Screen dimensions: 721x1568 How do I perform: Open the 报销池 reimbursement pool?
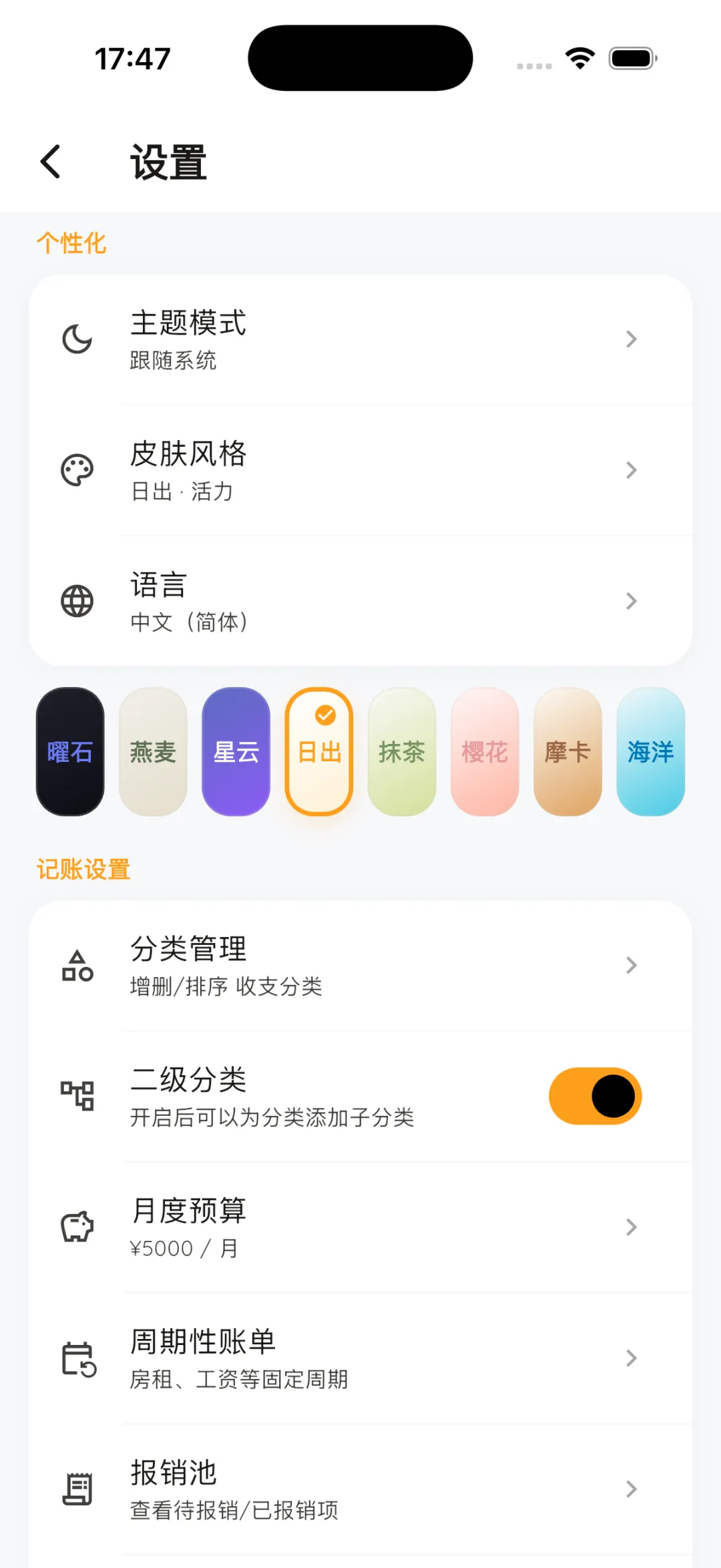[360, 1489]
